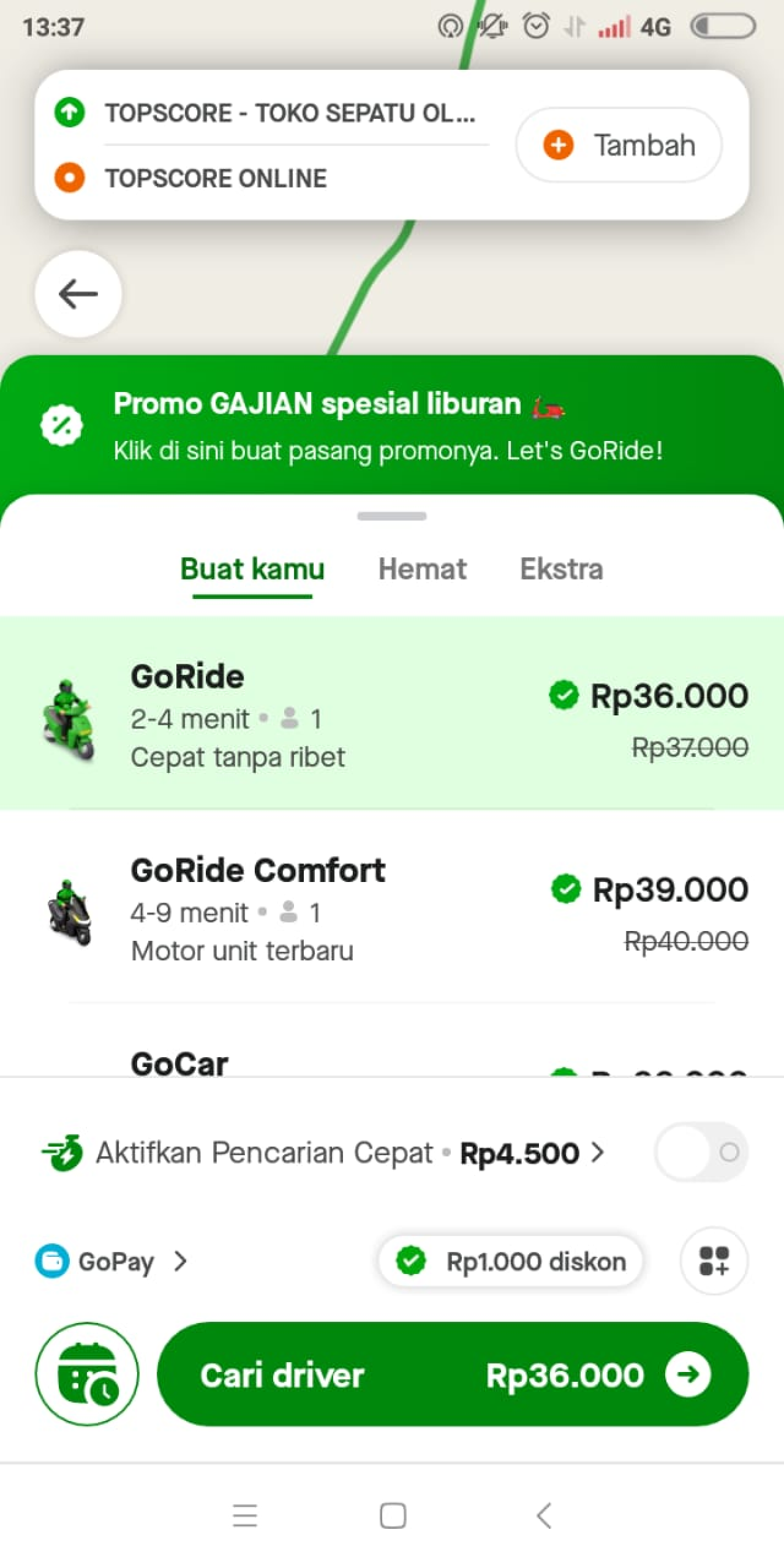784x1568 pixels.
Task: Open Promo GAJIAN spesial liburan banner
Action: tap(387, 427)
